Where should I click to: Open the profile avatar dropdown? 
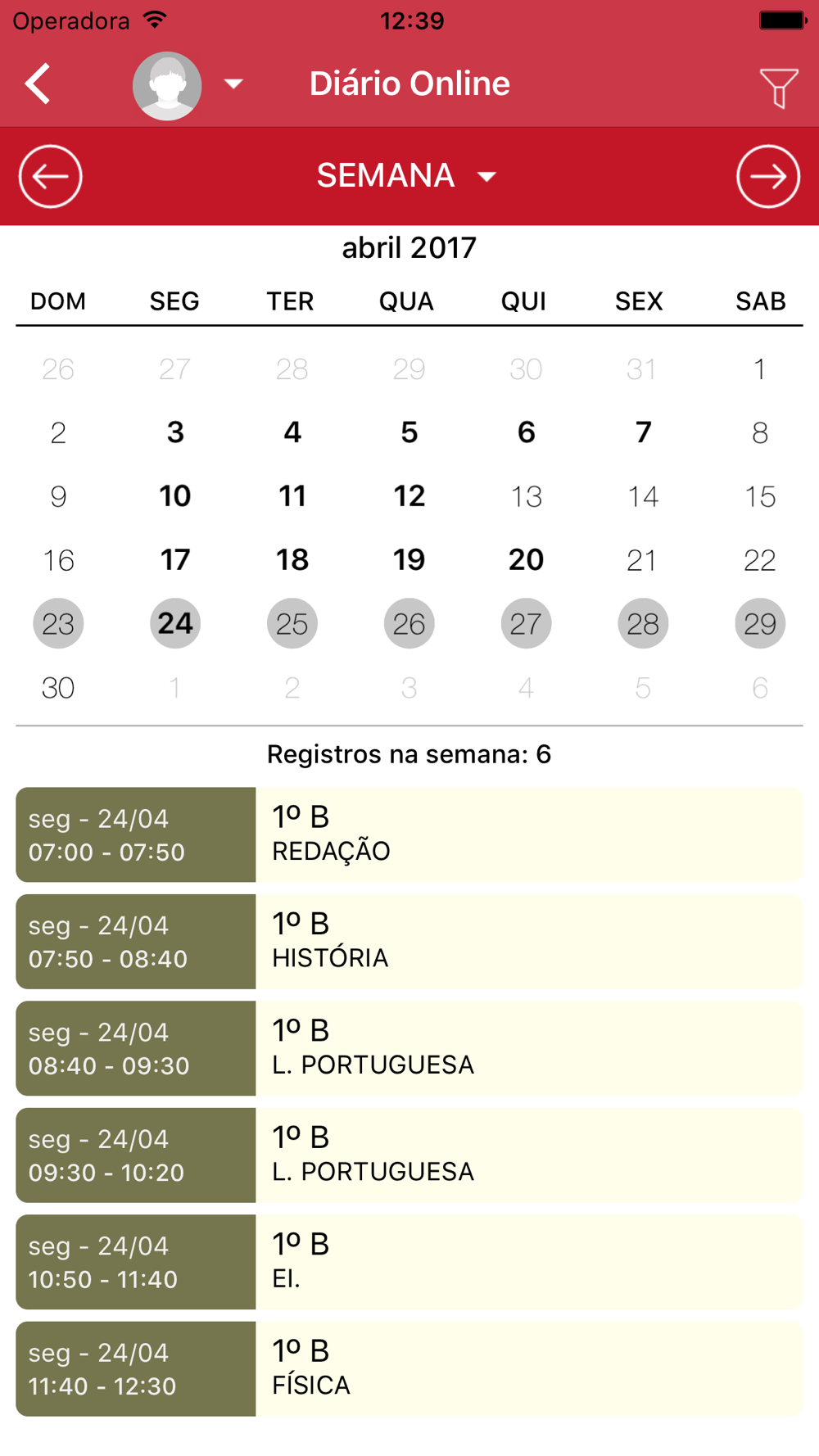coord(187,85)
